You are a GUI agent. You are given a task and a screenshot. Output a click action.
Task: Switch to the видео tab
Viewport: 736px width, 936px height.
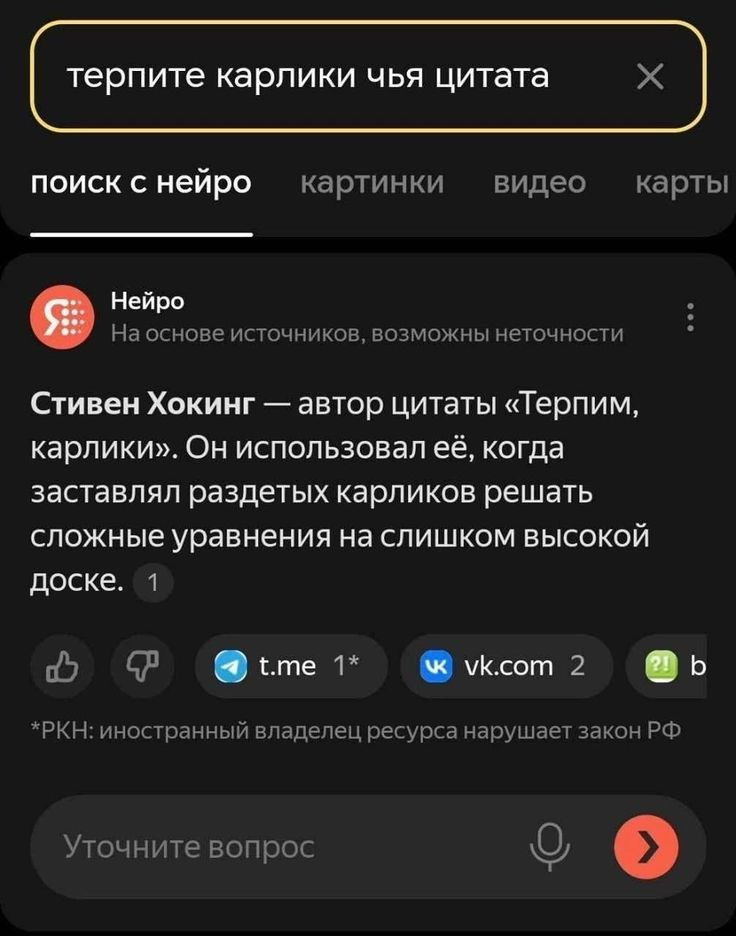pos(540,183)
